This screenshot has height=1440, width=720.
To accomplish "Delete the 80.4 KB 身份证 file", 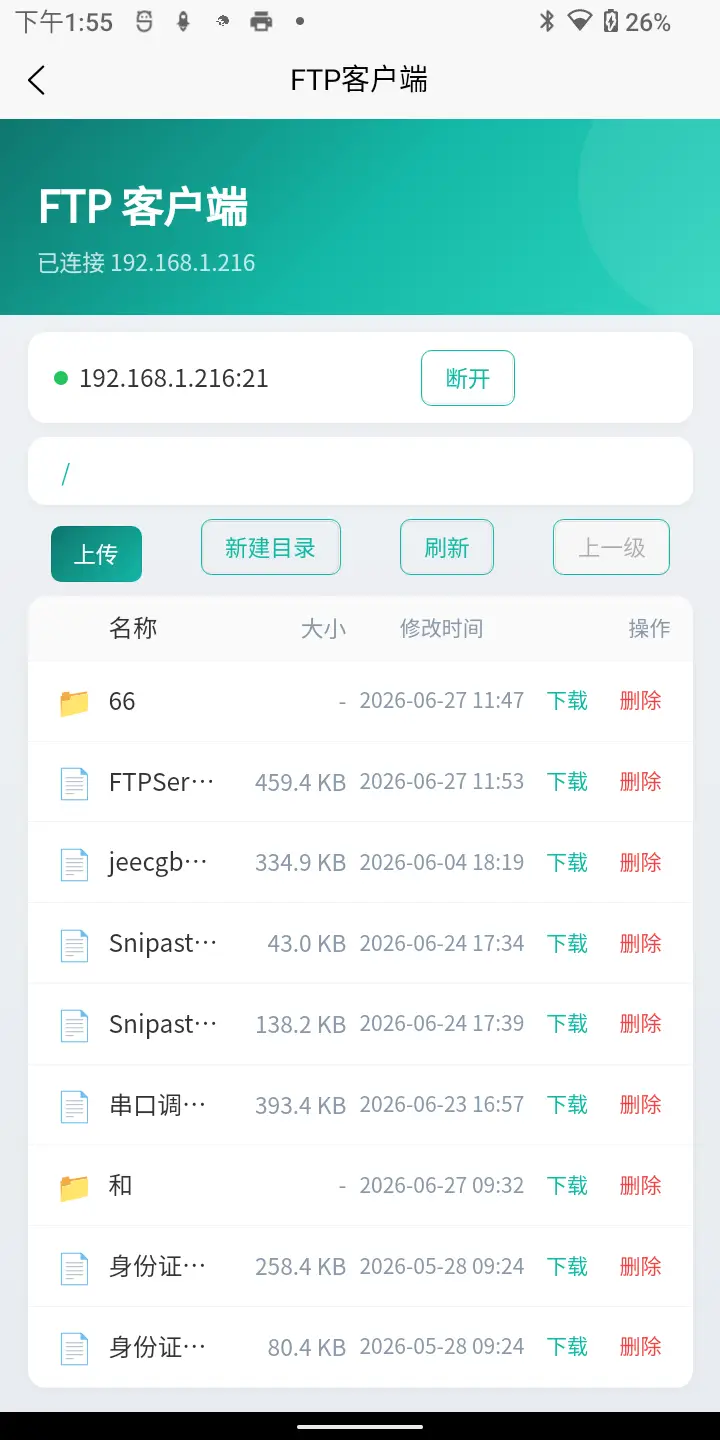I will [x=641, y=1347].
